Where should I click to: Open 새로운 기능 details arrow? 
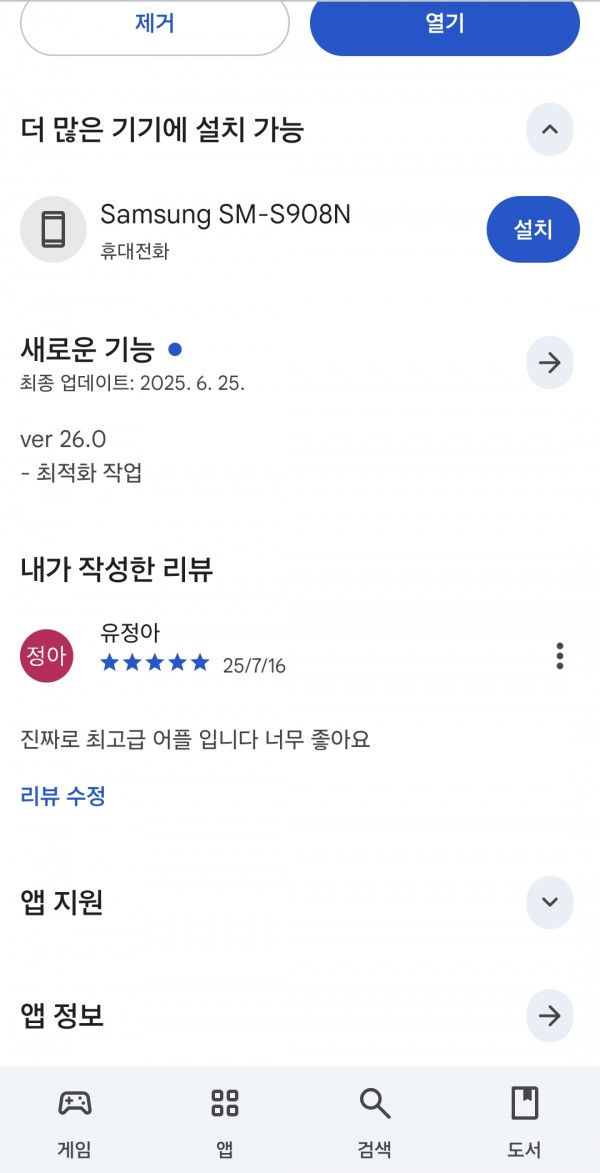550,364
